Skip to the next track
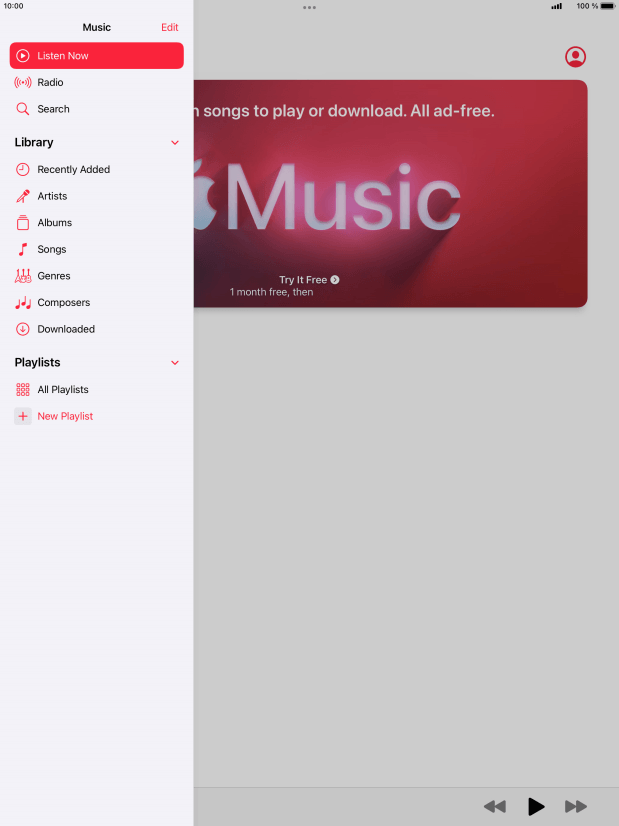The width and height of the screenshot is (619, 826). pyautogui.click(x=576, y=806)
